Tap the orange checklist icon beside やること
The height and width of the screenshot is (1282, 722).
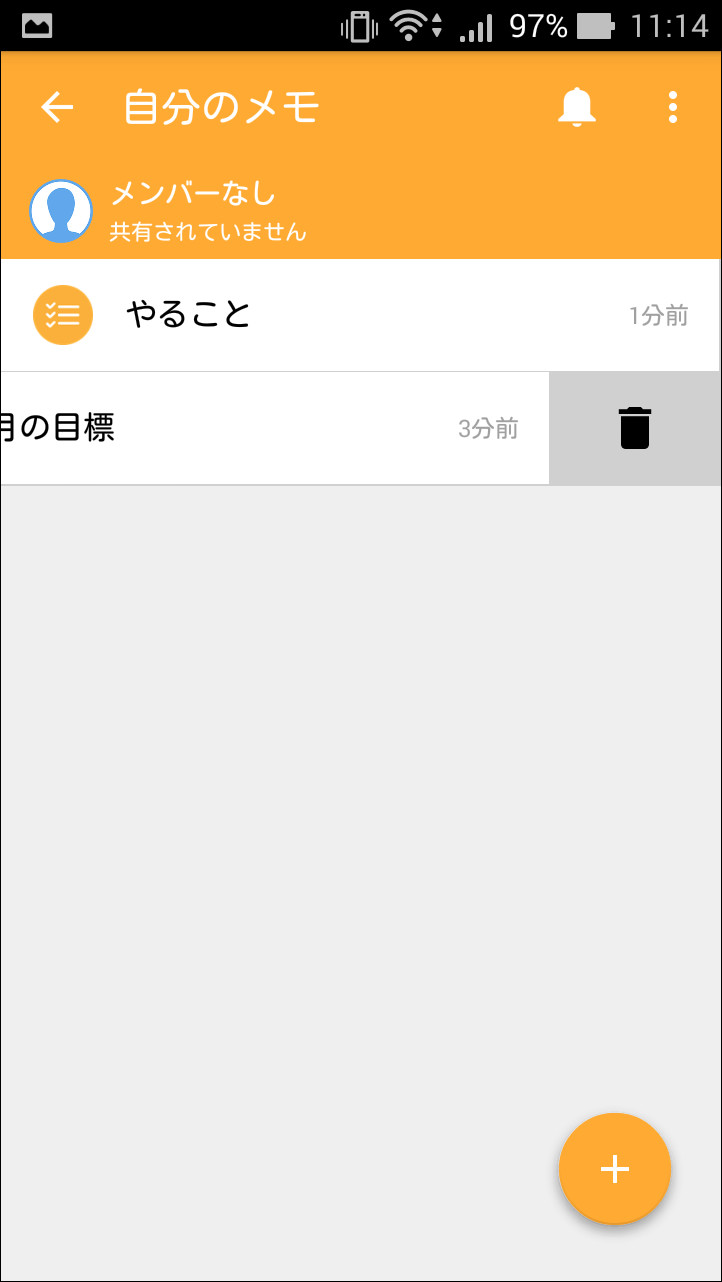tap(63, 314)
